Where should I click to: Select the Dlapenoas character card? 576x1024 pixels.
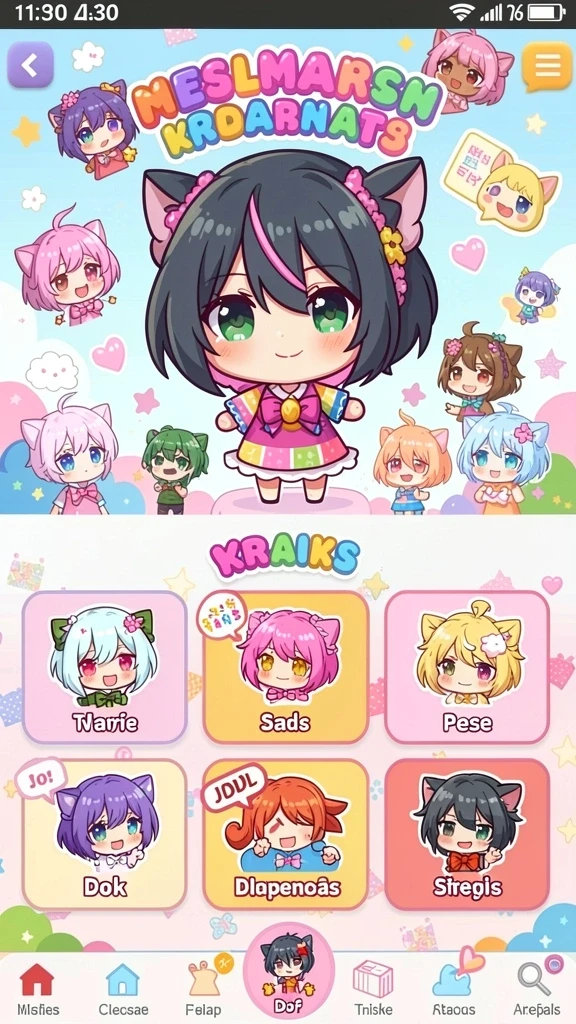(x=285, y=834)
